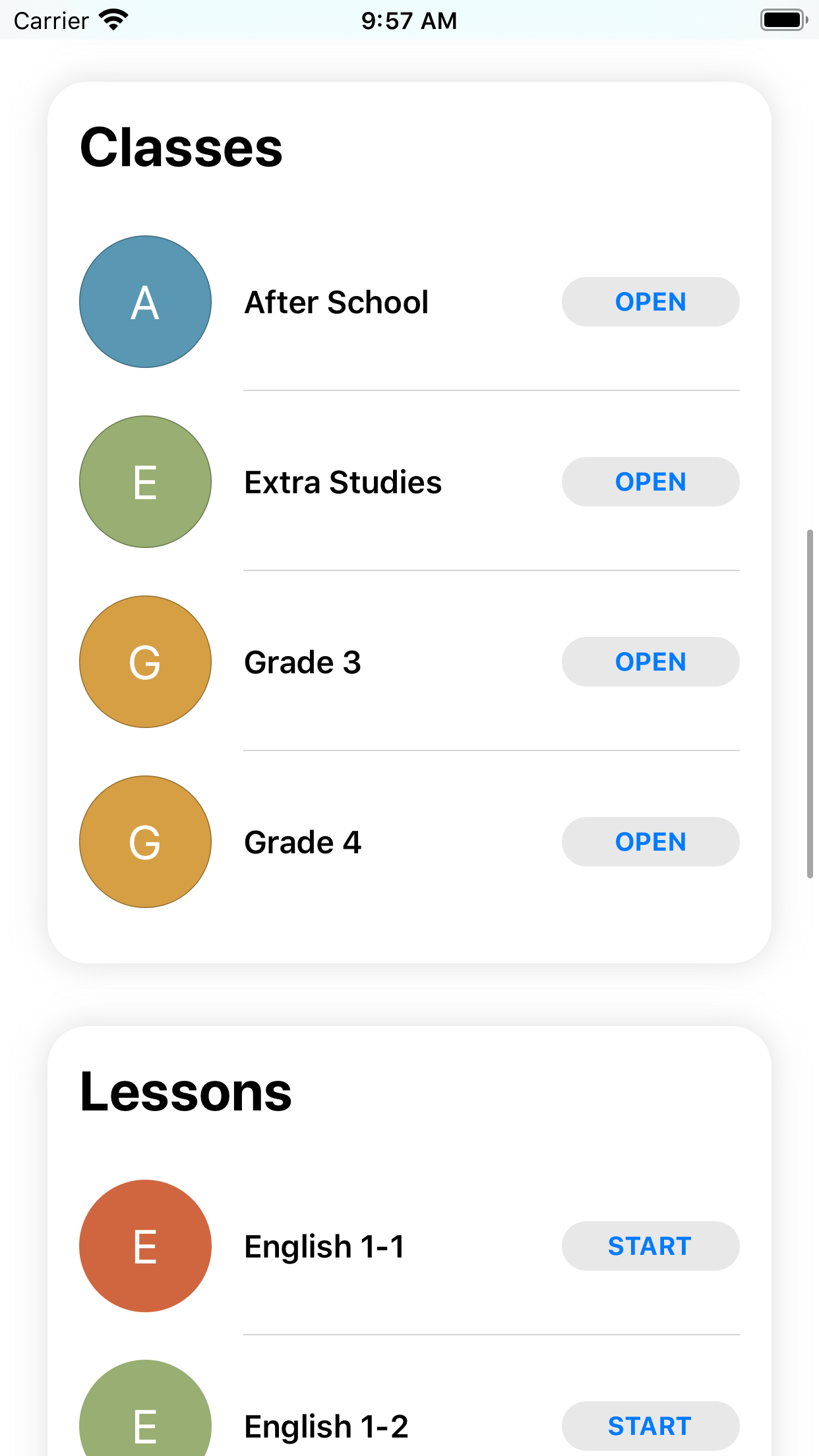Open the Grade 4 class
Viewport: 819px width, 1456px height.
pos(650,842)
